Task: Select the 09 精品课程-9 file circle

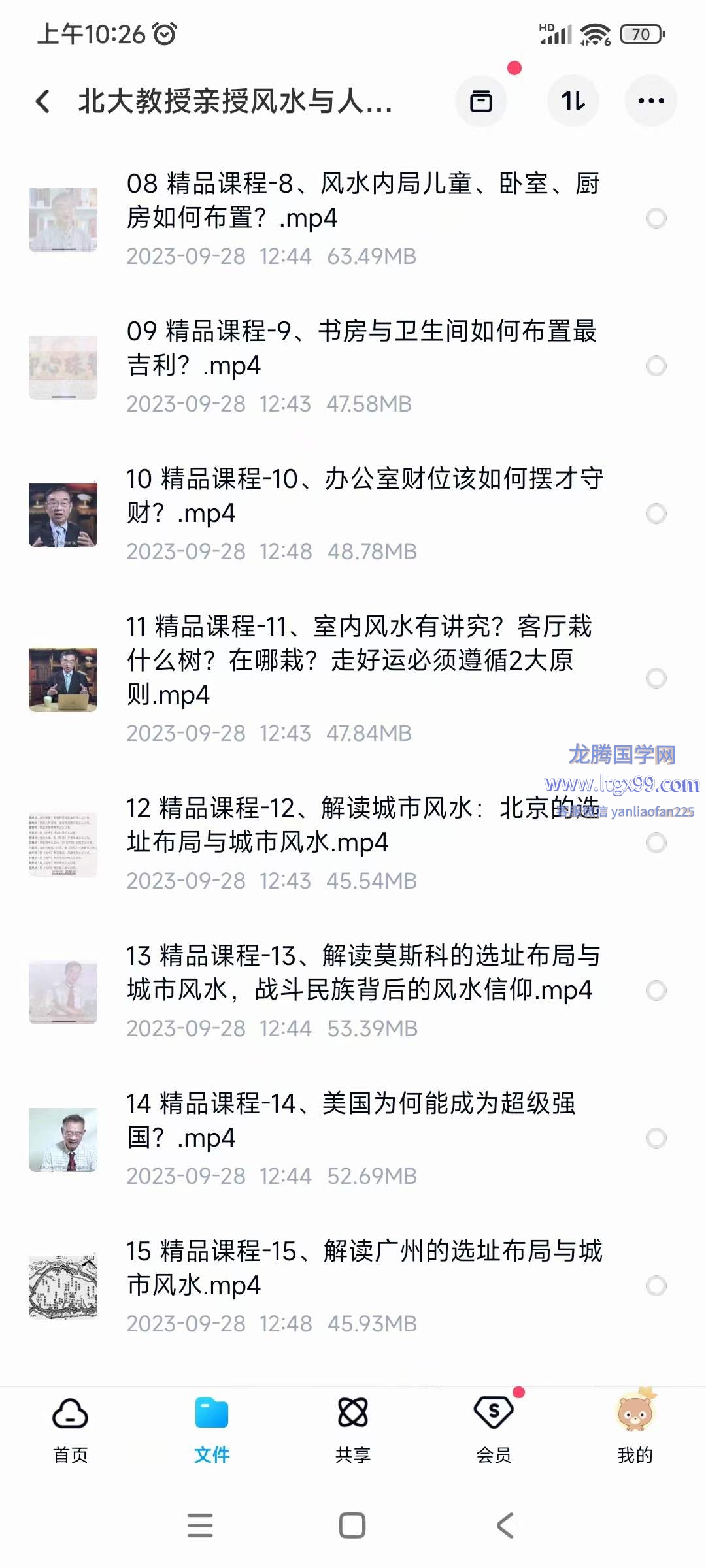Action: pyautogui.click(x=656, y=366)
